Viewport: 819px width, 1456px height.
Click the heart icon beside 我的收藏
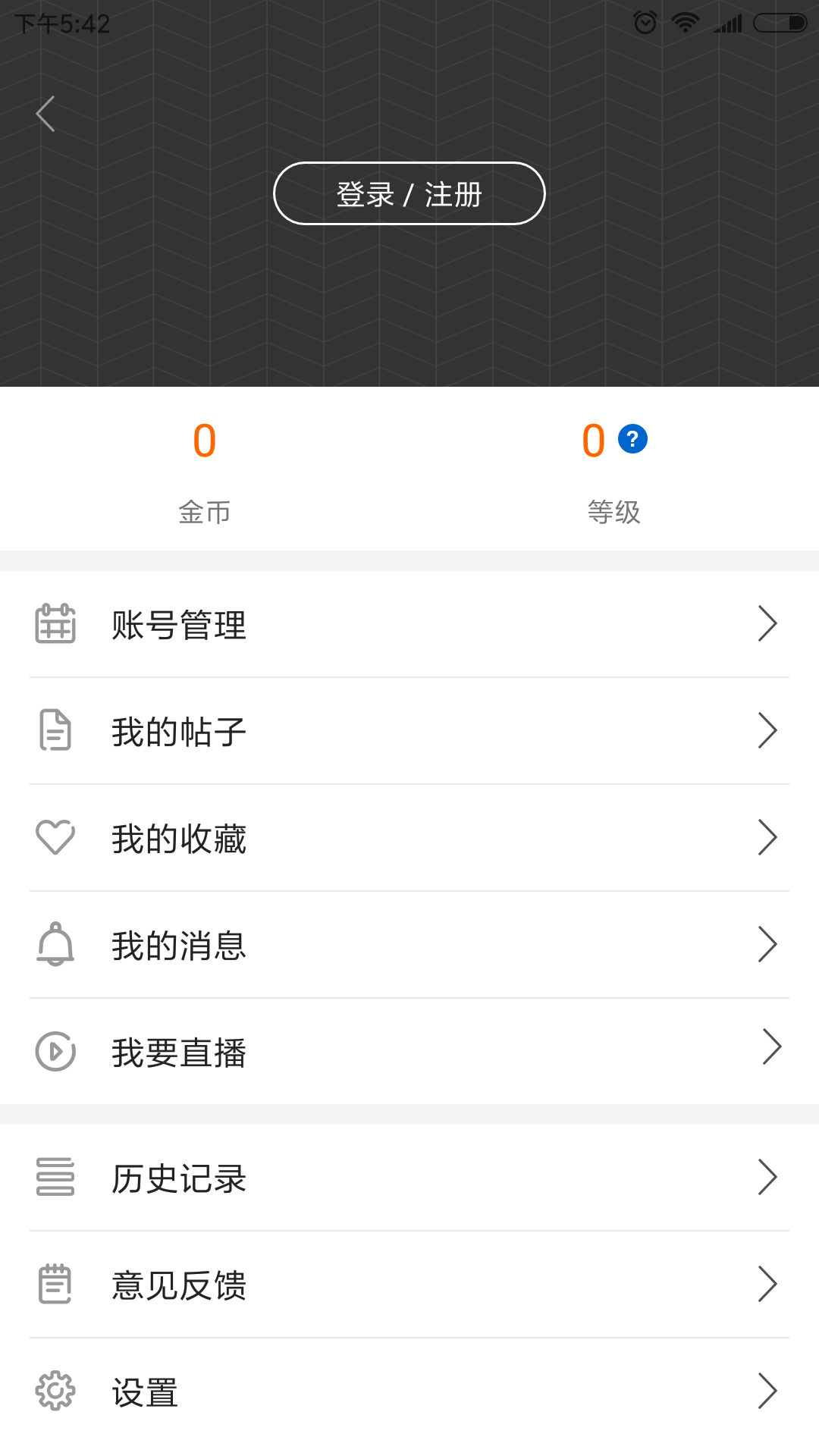coord(55,837)
